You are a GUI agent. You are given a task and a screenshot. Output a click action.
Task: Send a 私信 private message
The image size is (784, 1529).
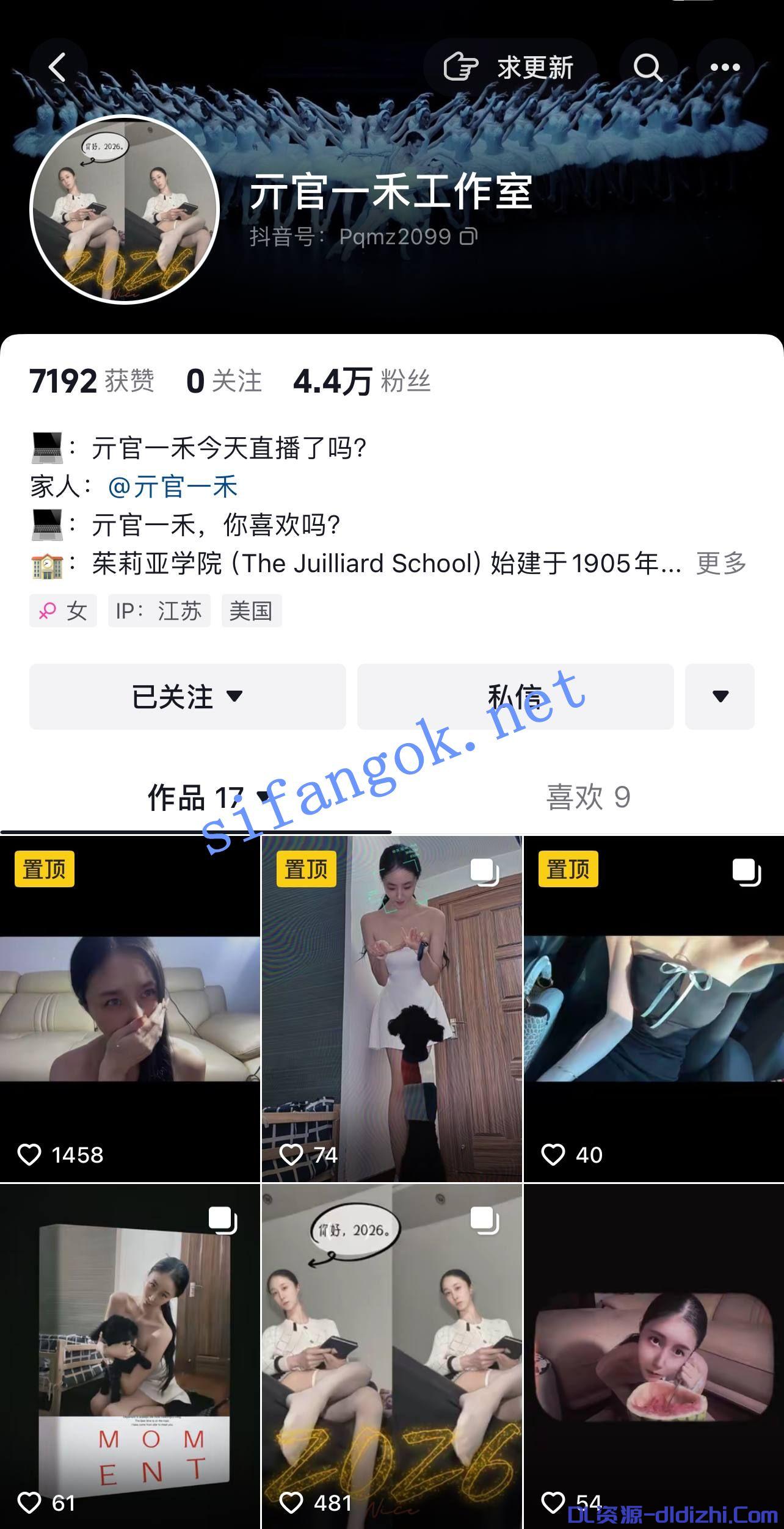click(515, 697)
